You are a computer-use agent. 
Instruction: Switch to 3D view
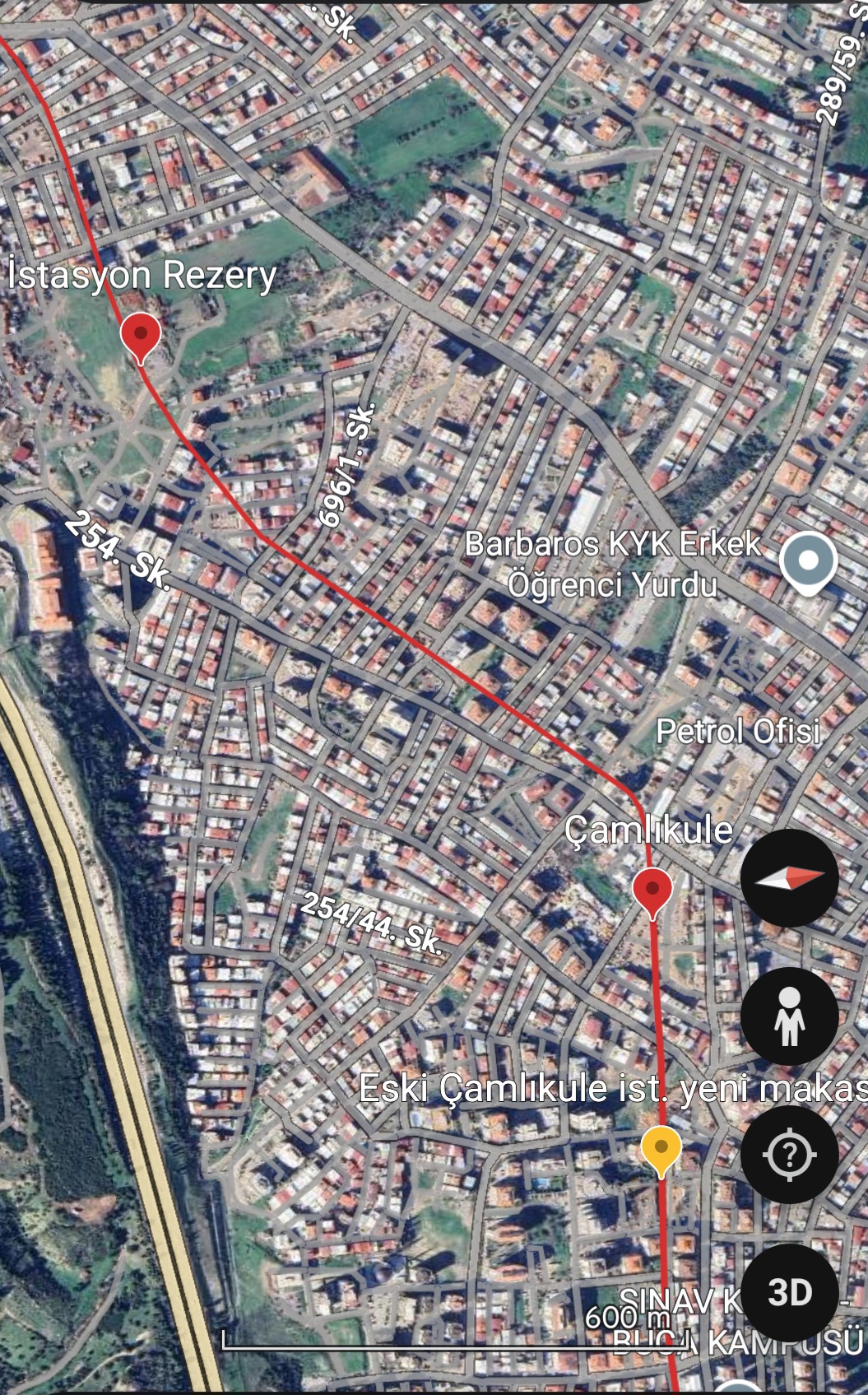pyautogui.click(x=789, y=1292)
